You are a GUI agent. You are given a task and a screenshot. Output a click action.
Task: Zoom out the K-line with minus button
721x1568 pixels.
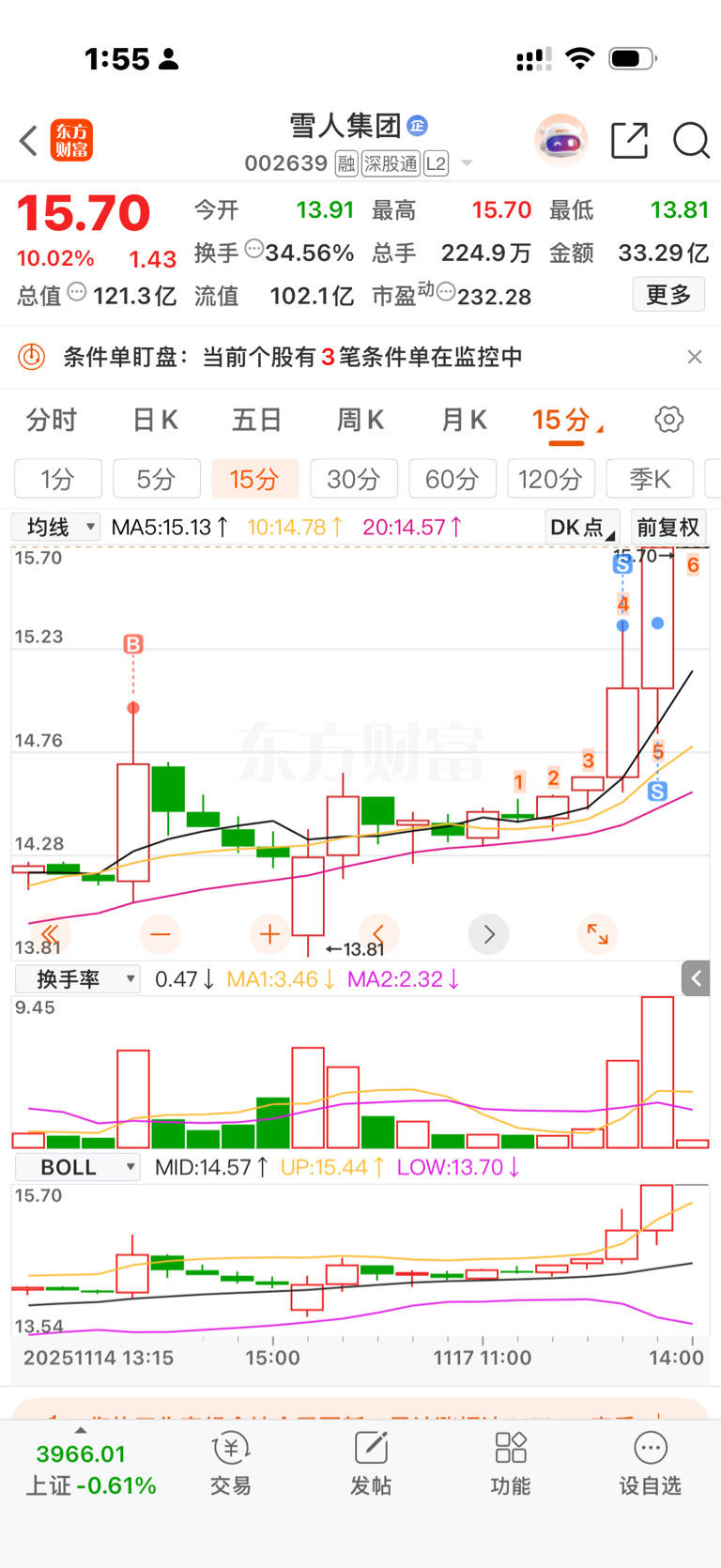click(161, 934)
